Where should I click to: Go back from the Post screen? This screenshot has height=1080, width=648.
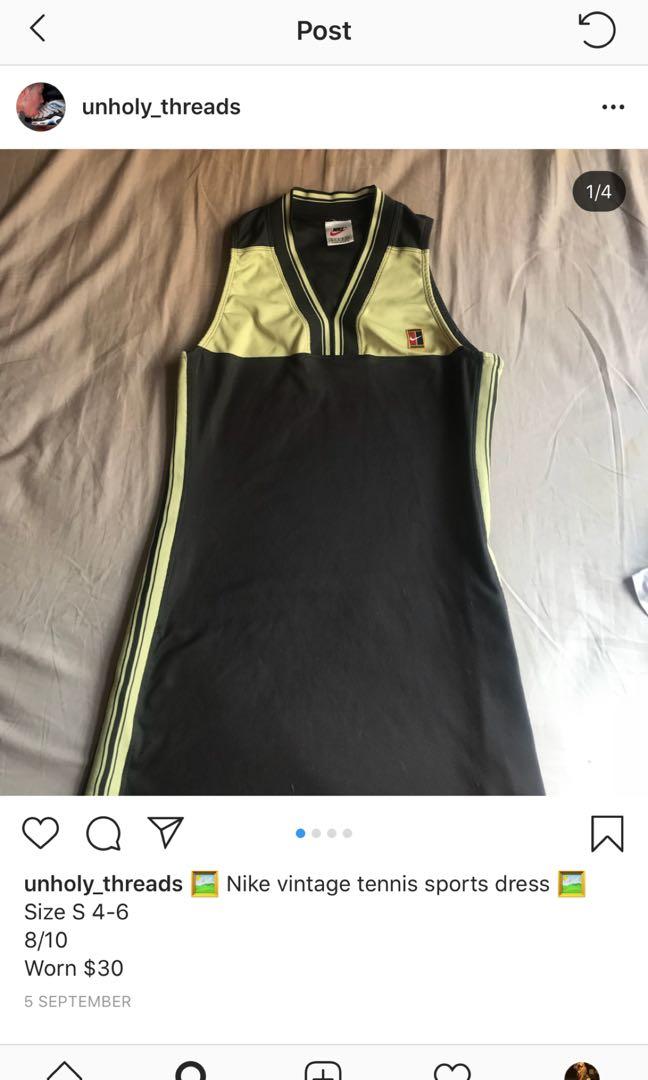38,29
